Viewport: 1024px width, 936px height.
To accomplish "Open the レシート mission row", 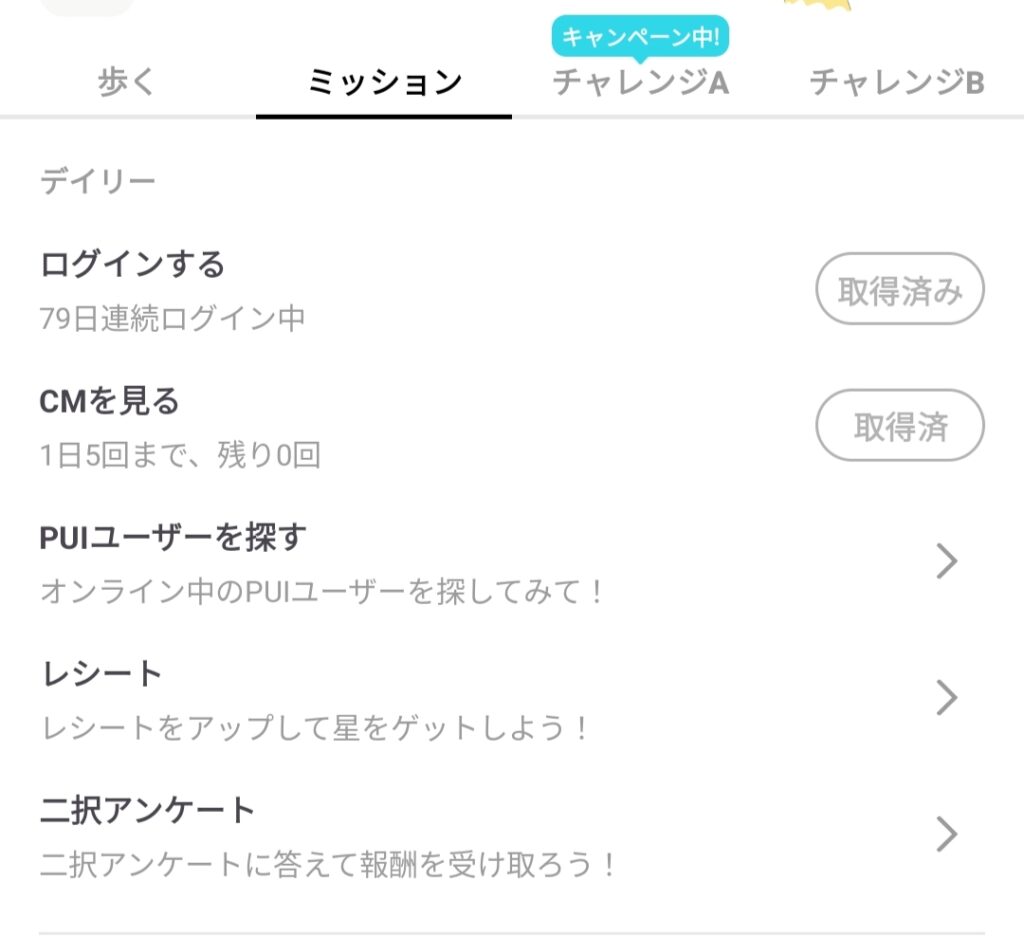I will point(500,699).
